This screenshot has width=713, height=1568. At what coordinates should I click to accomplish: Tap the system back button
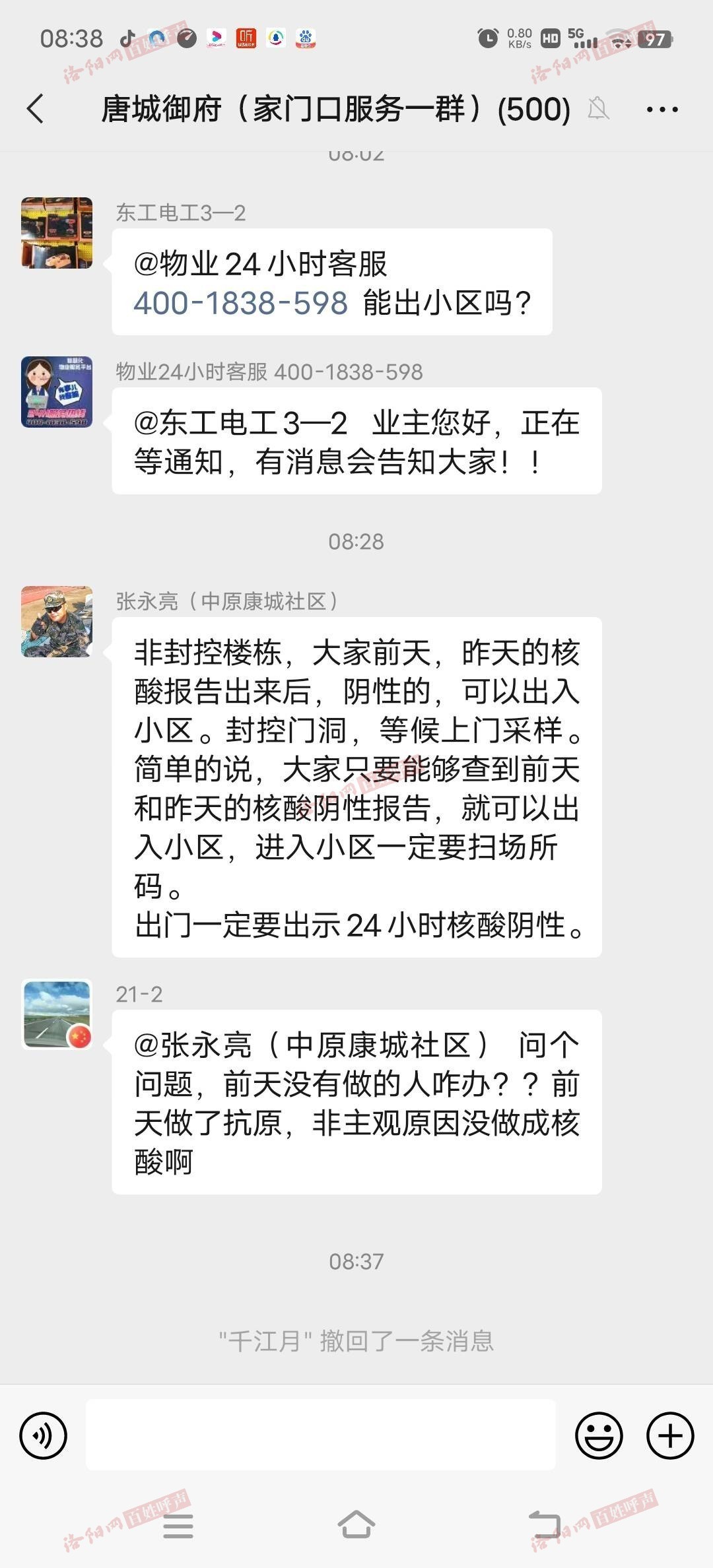tap(544, 1524)
